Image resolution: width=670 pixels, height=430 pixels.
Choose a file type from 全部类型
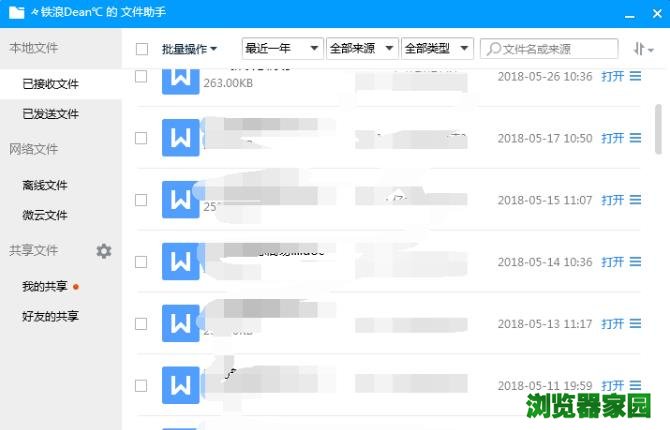tap(437, 48)
